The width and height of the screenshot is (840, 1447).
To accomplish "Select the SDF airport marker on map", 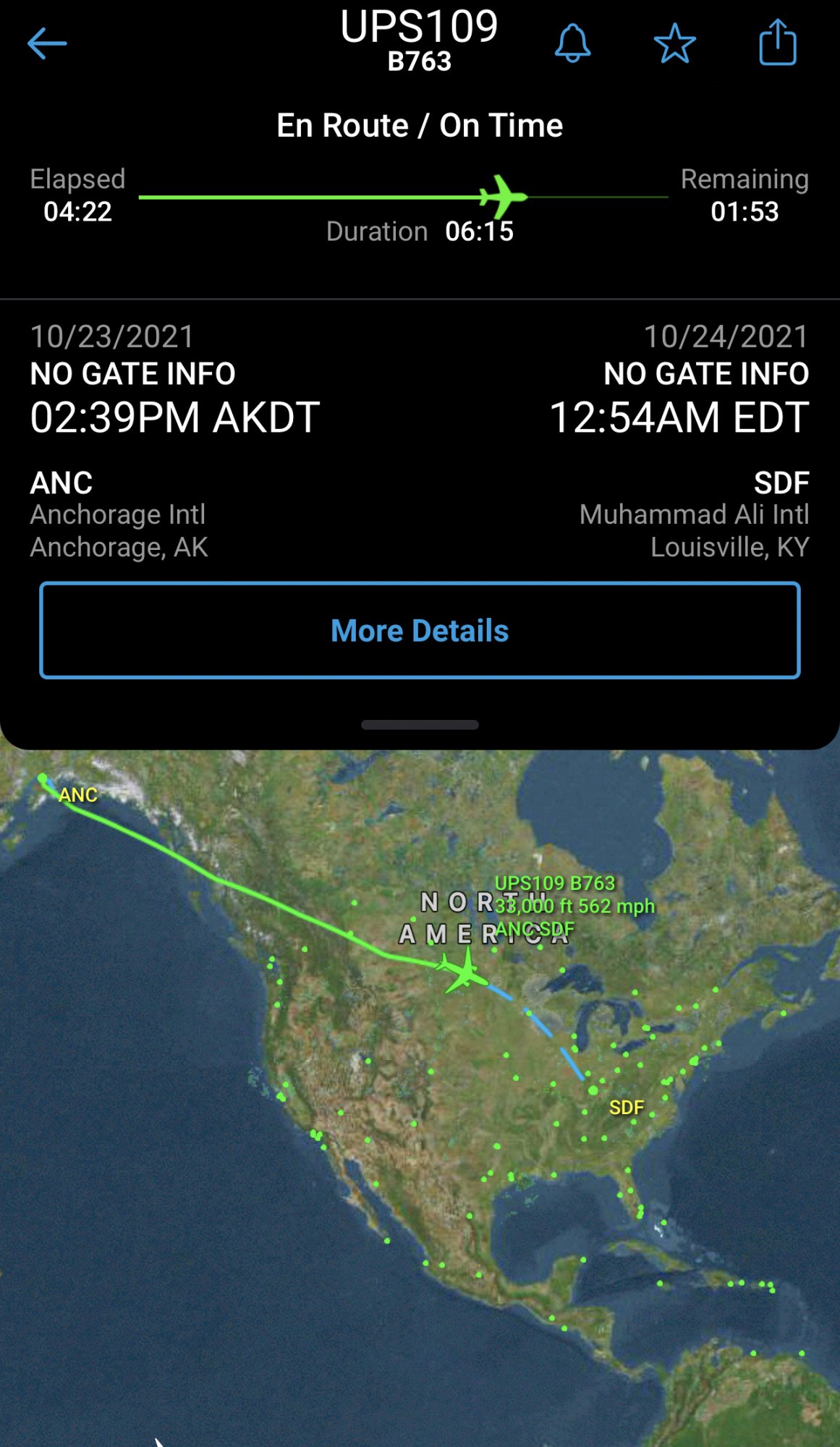I will point(593,1090).
